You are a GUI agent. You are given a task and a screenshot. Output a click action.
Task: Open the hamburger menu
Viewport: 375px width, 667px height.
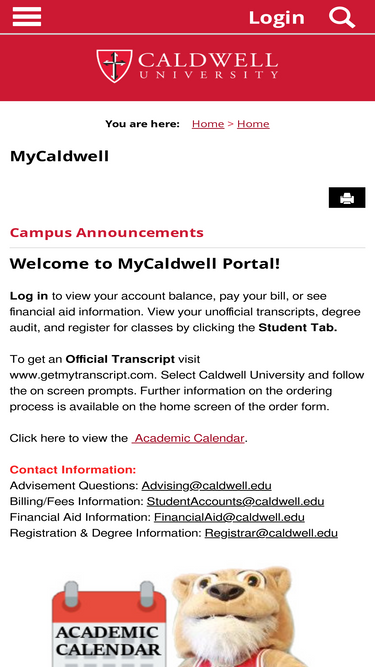coord(27,17)
